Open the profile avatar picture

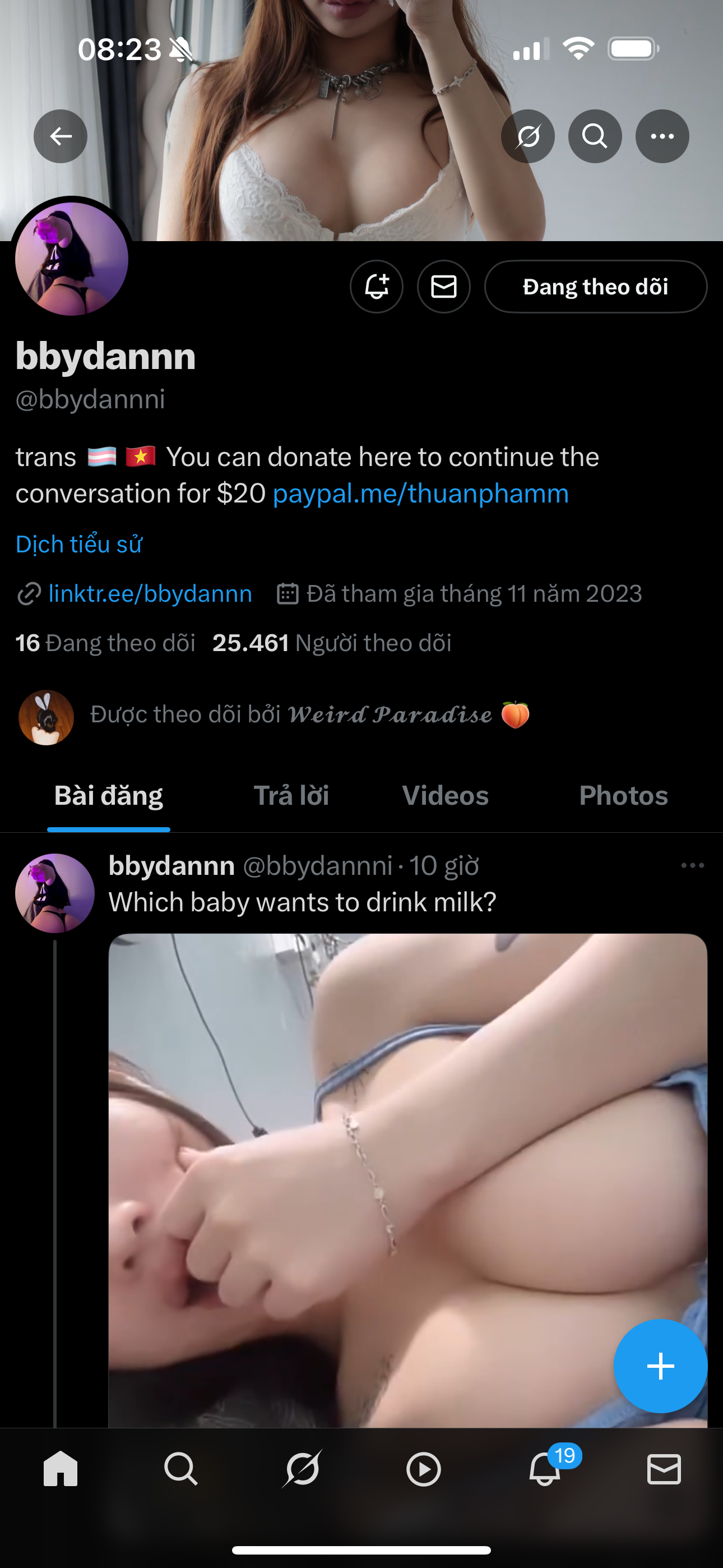coord(72,259)
